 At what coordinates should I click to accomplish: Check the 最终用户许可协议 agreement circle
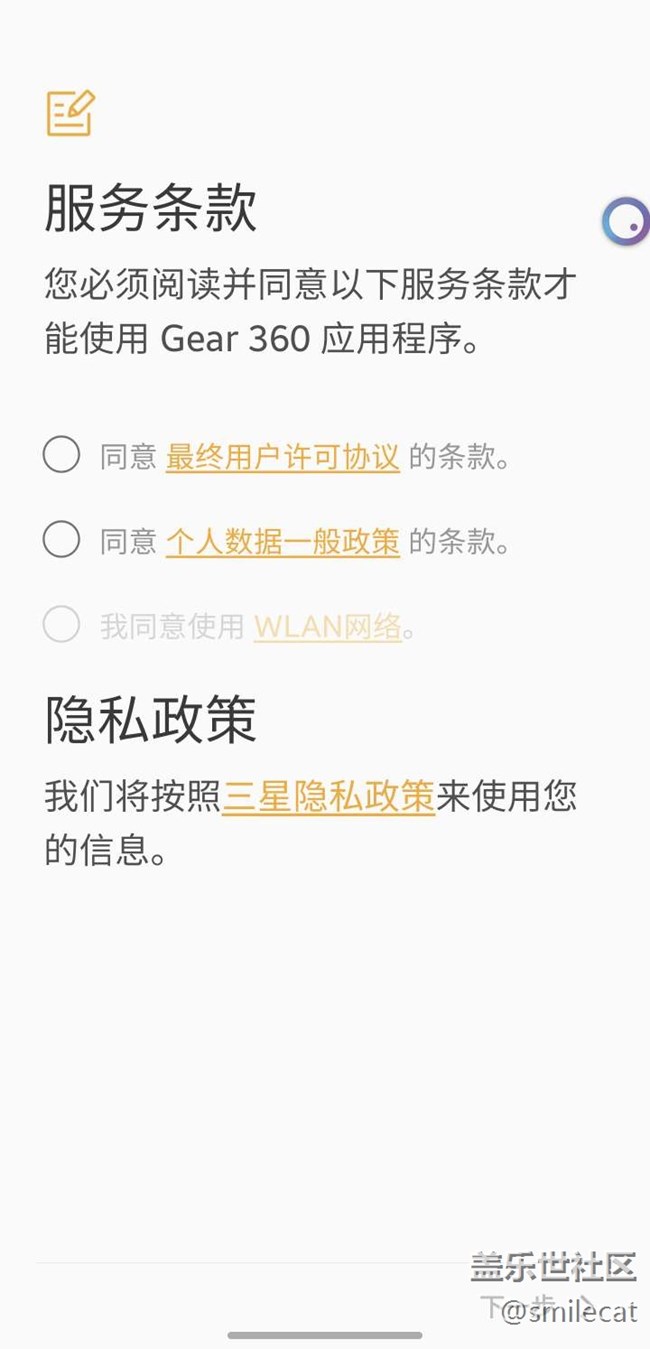coord(61,455)
